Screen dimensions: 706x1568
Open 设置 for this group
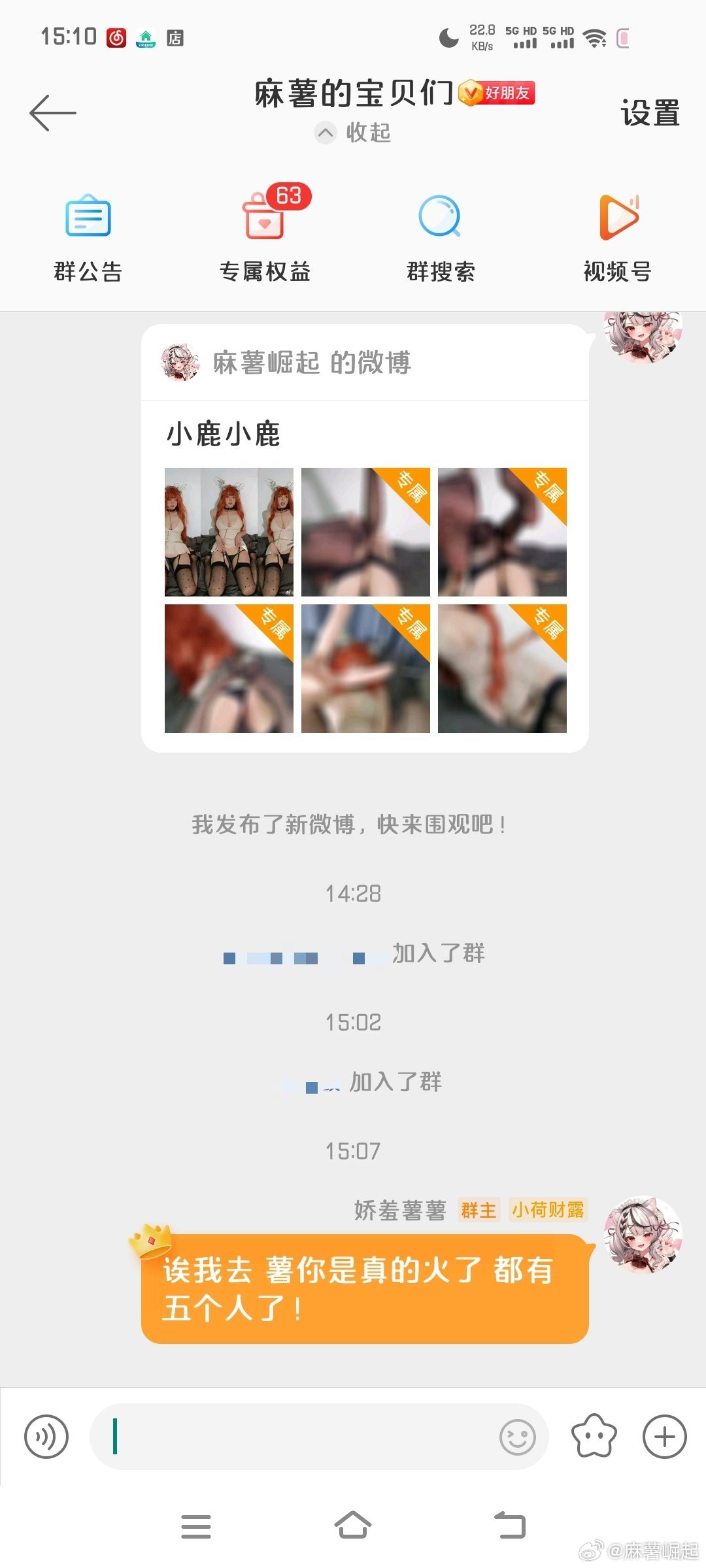point(650,113)
